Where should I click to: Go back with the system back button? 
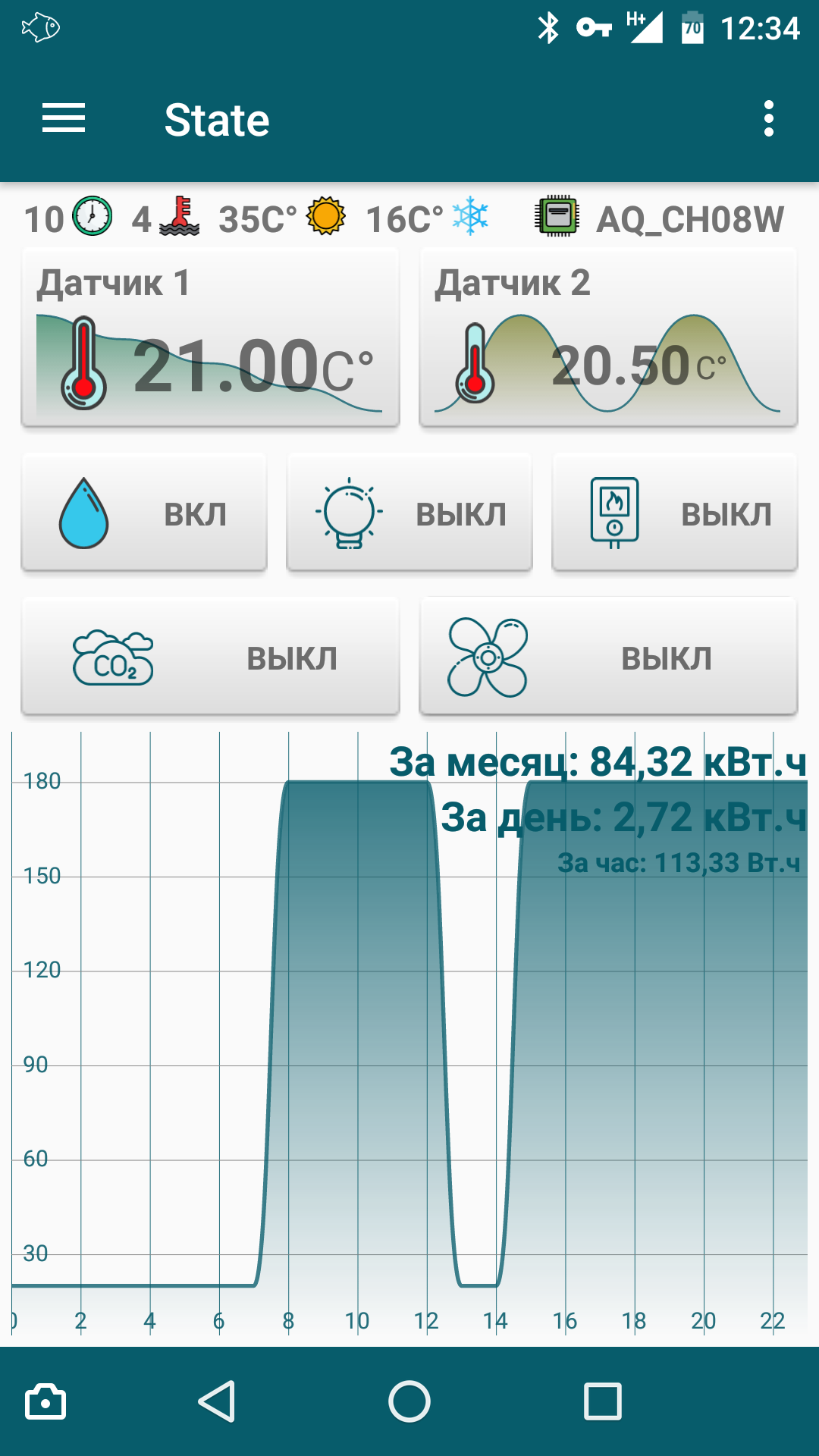217,1401
